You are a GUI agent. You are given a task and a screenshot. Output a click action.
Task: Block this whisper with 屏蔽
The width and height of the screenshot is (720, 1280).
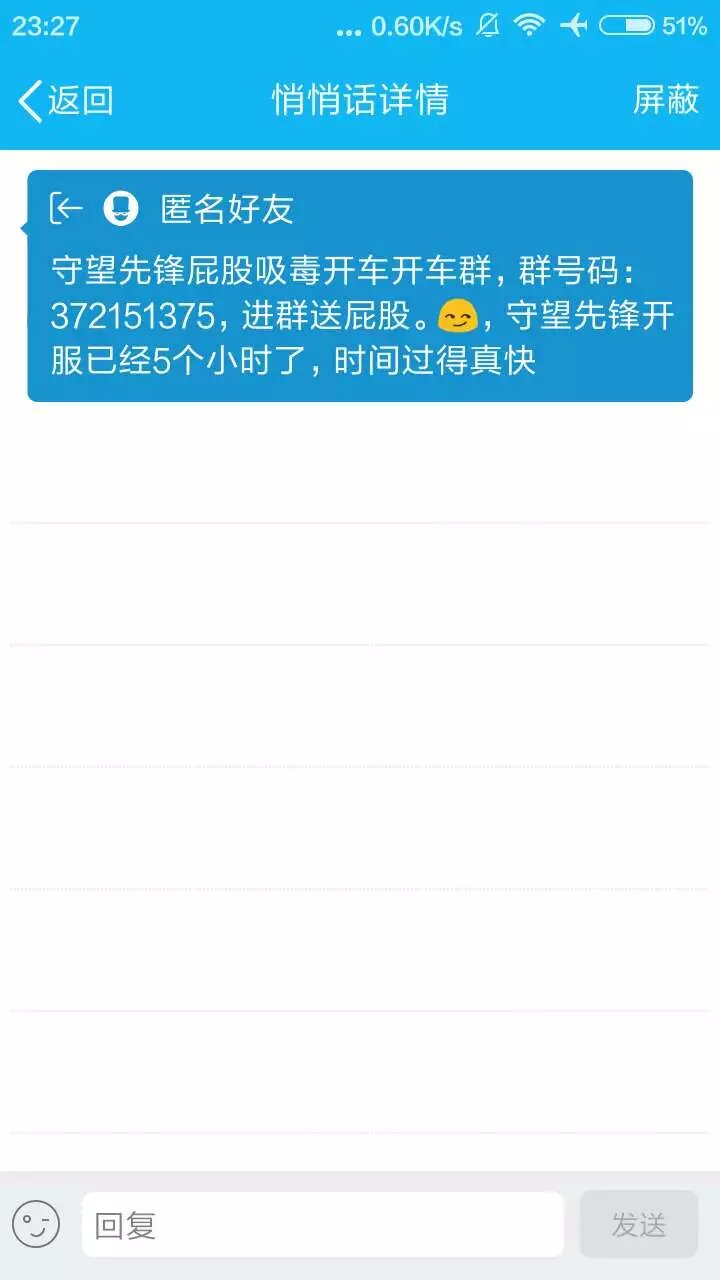coord(665,100)
